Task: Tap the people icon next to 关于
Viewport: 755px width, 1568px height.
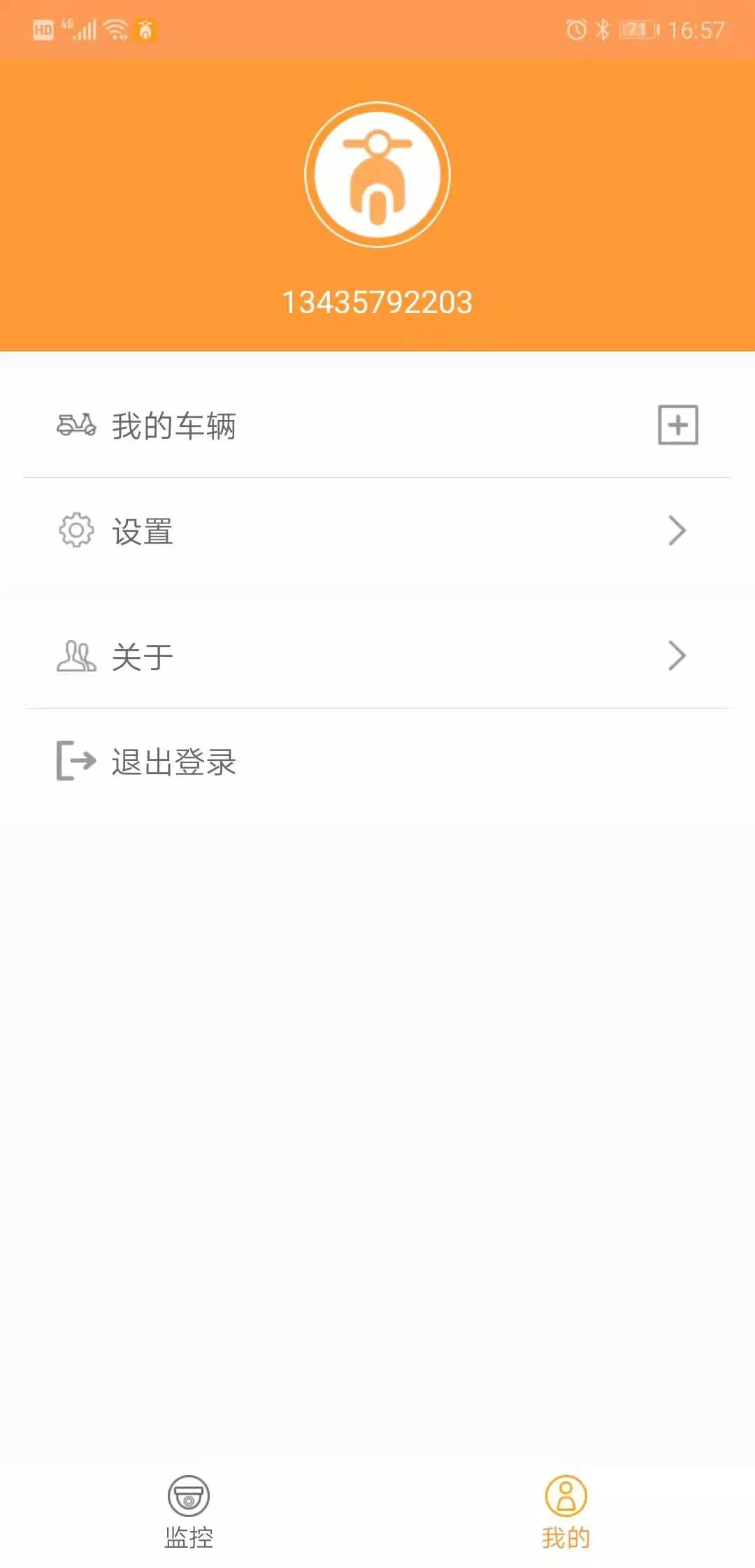Action: [x=75, y=655]
